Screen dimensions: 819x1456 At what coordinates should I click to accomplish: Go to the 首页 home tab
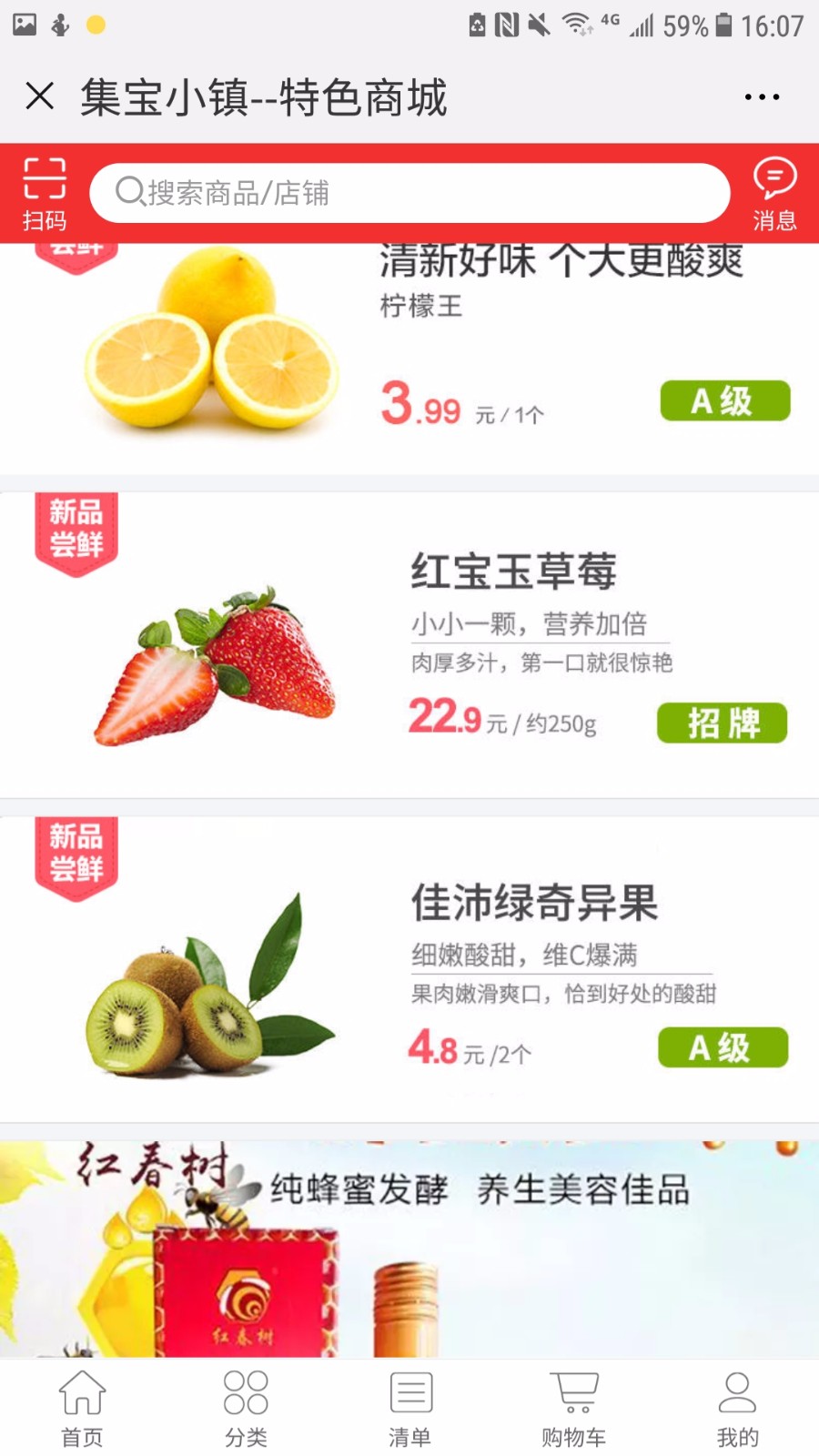tap(82, 1409)
